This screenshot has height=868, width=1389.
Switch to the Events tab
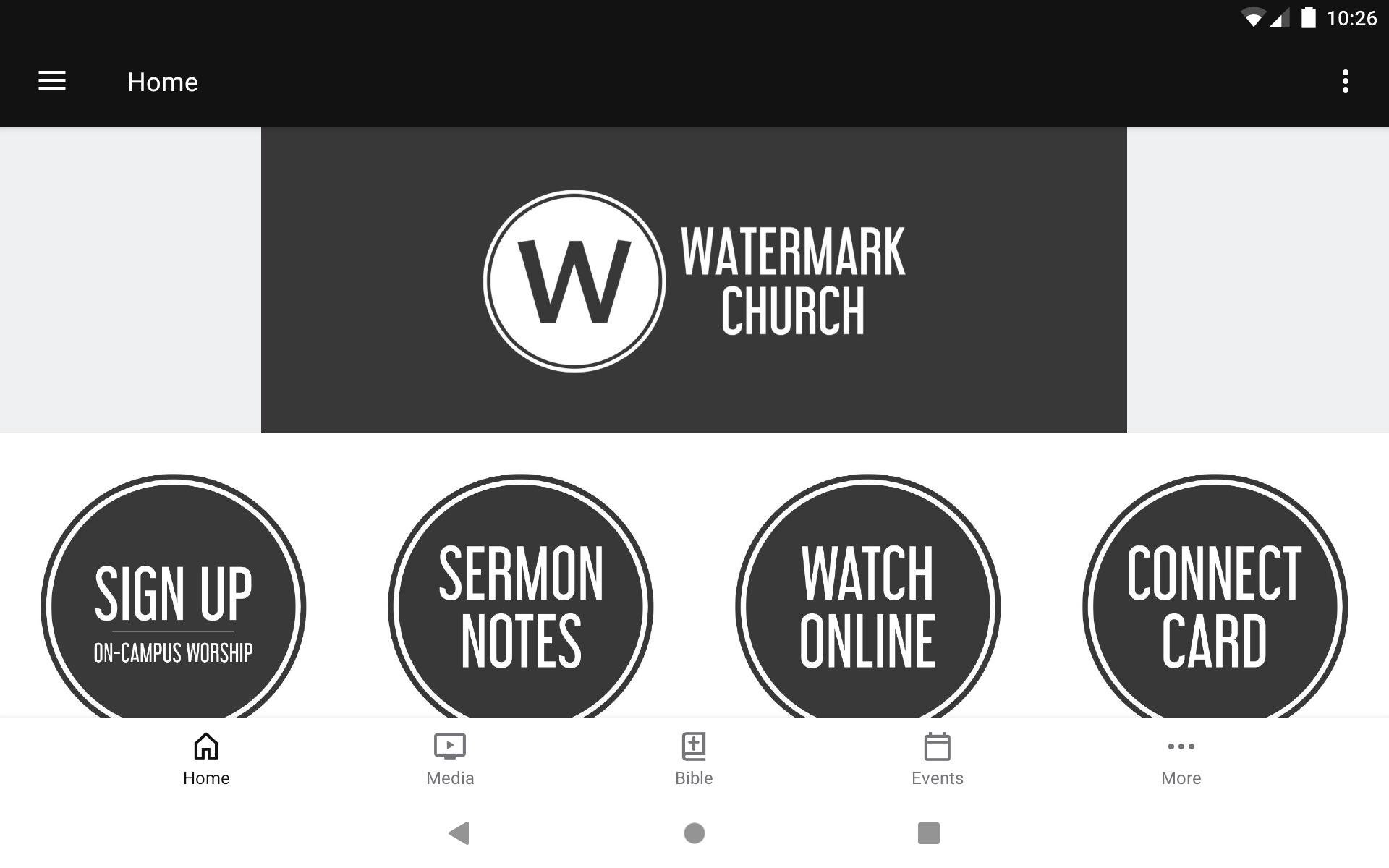point(937,759)
